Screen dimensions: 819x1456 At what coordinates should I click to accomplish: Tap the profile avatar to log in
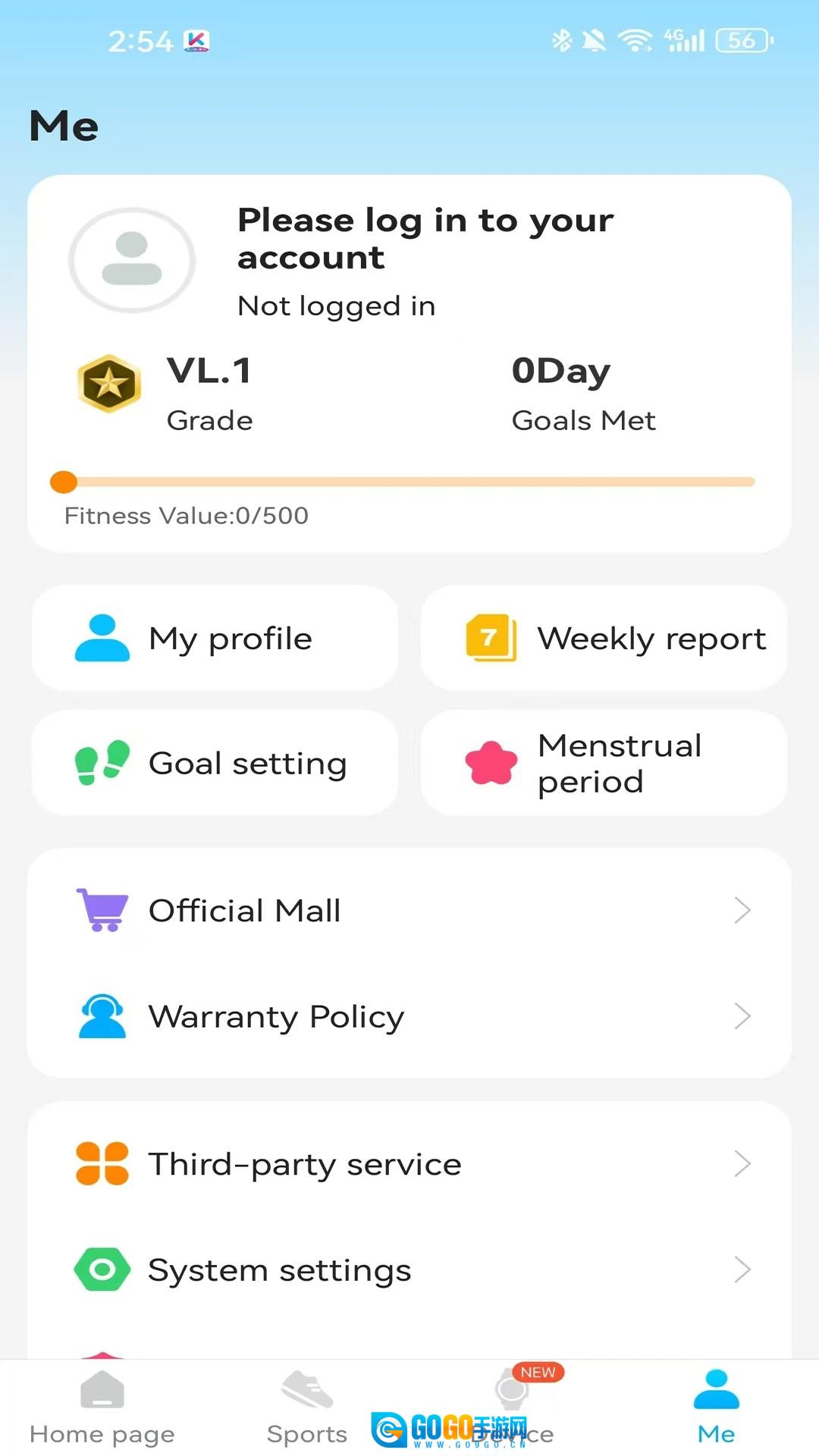pos(132,259)
